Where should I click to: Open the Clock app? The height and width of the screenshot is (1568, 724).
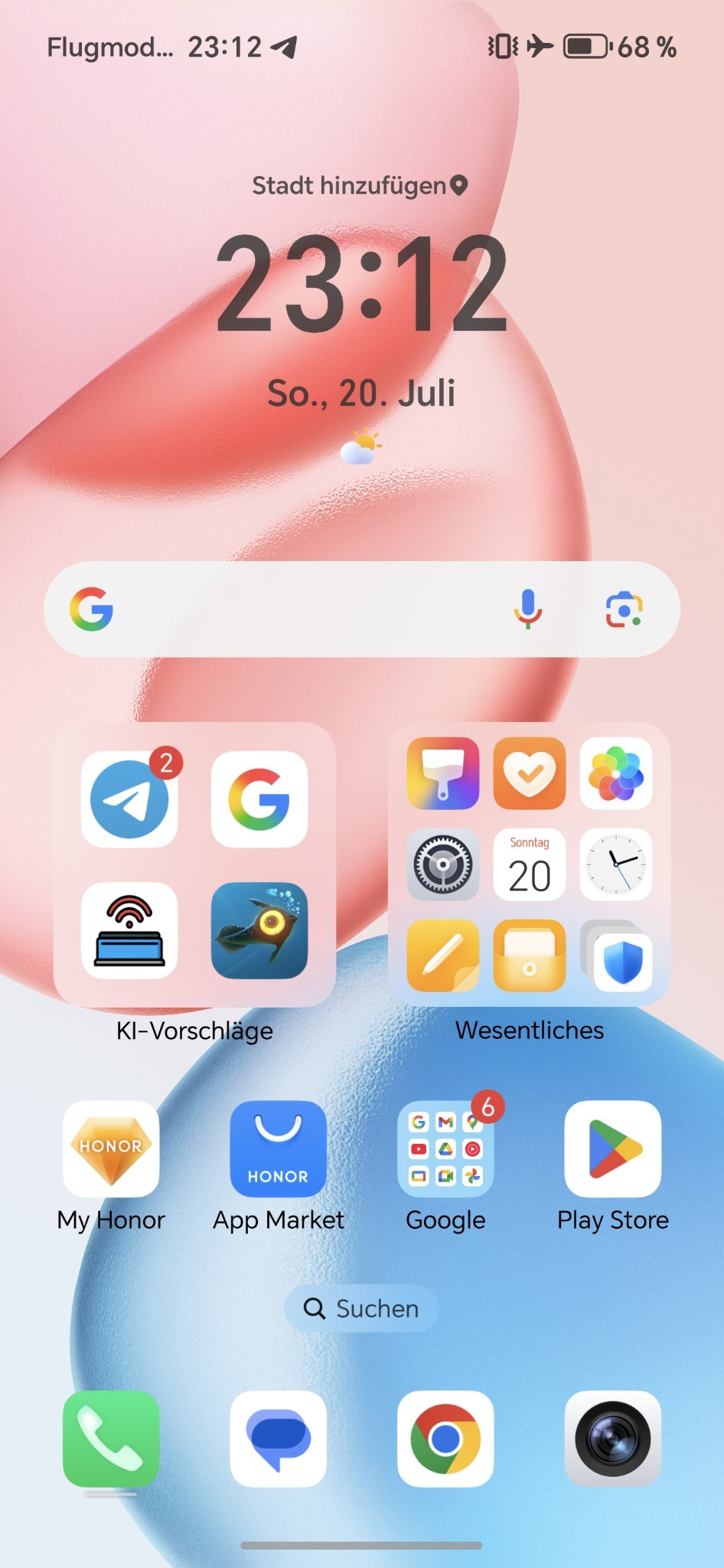coord(616,864)
